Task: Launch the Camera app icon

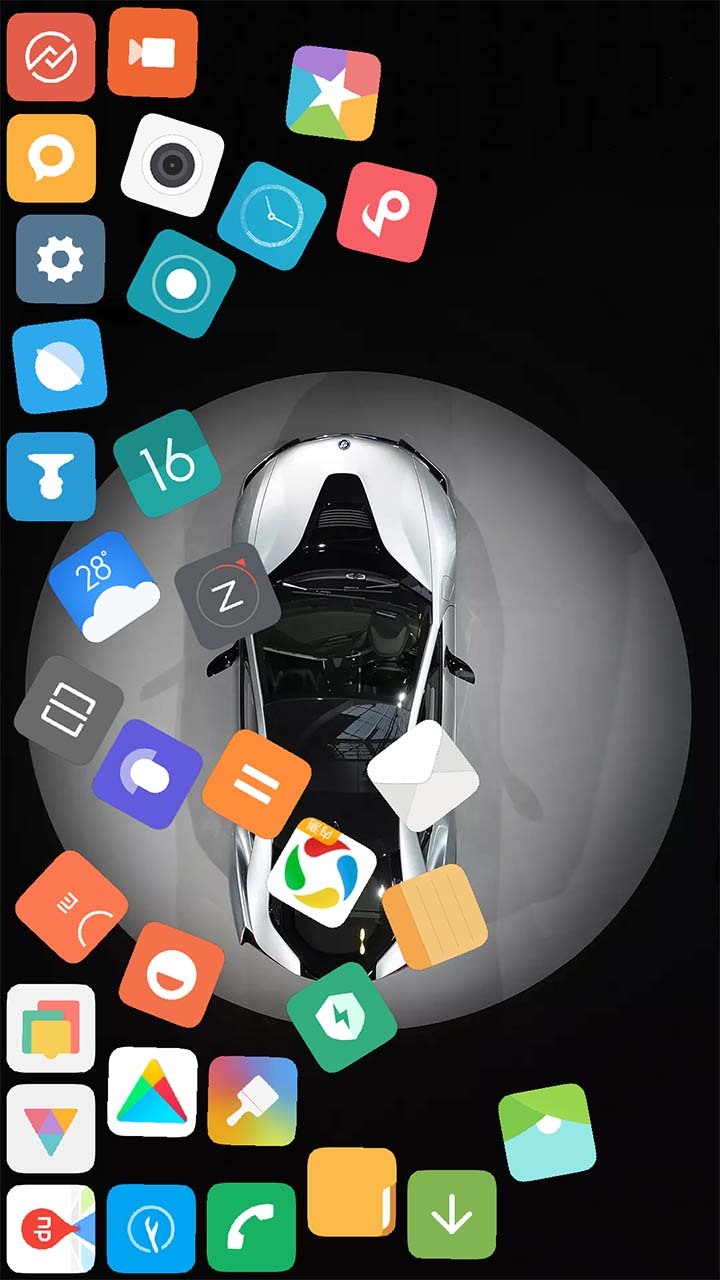Action: pos(172,165)
